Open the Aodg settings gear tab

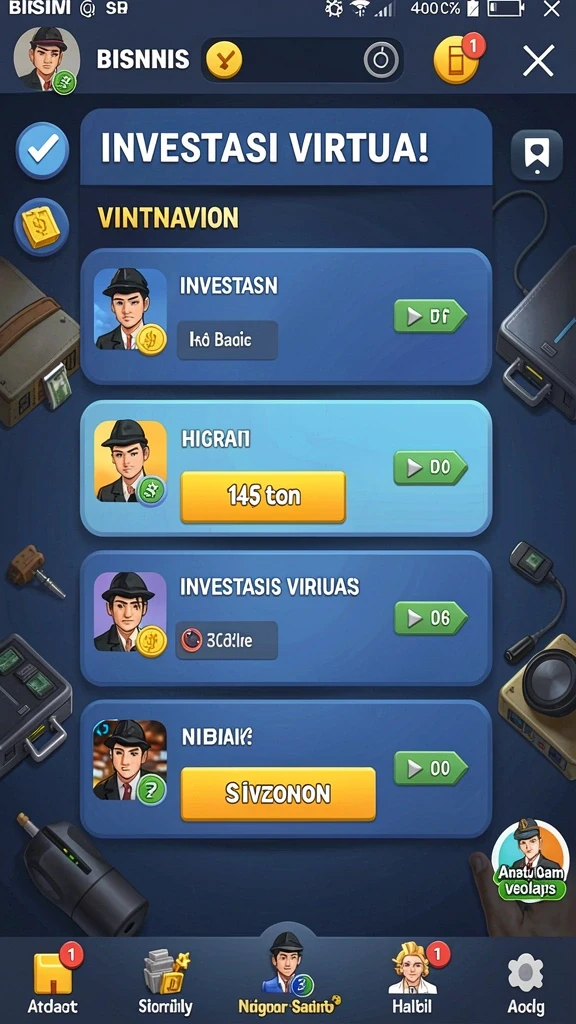[x=526, y=982]
